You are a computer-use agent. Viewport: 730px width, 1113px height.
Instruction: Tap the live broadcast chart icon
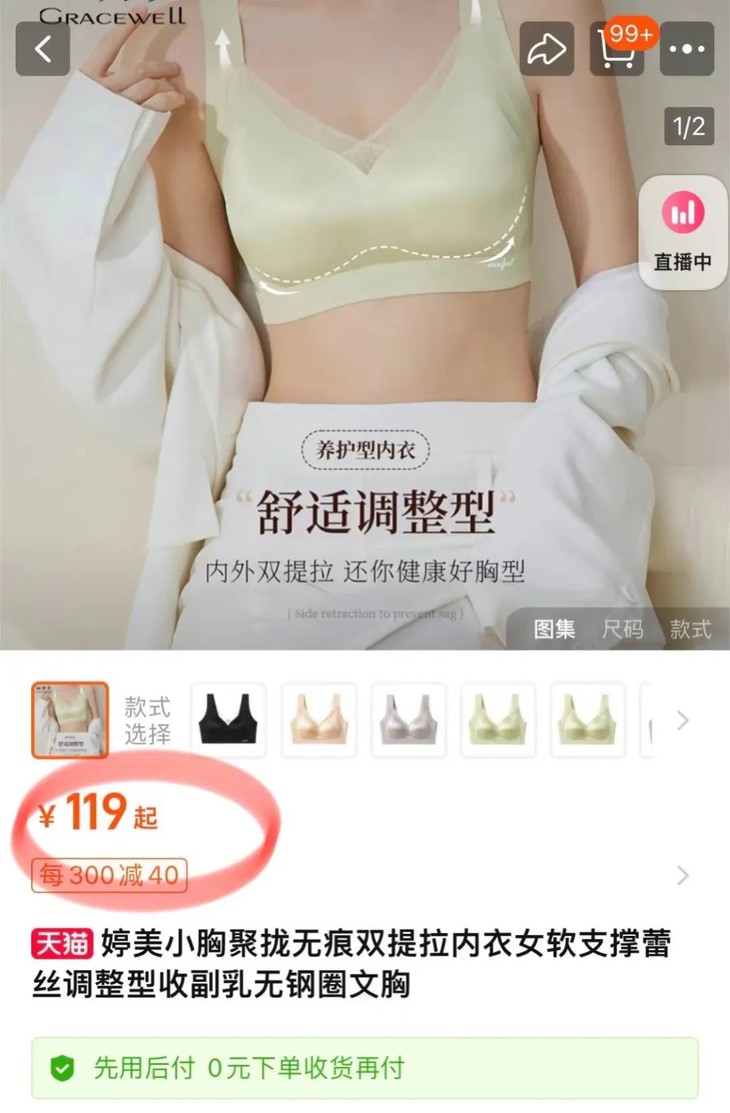[x=683, y=212]
